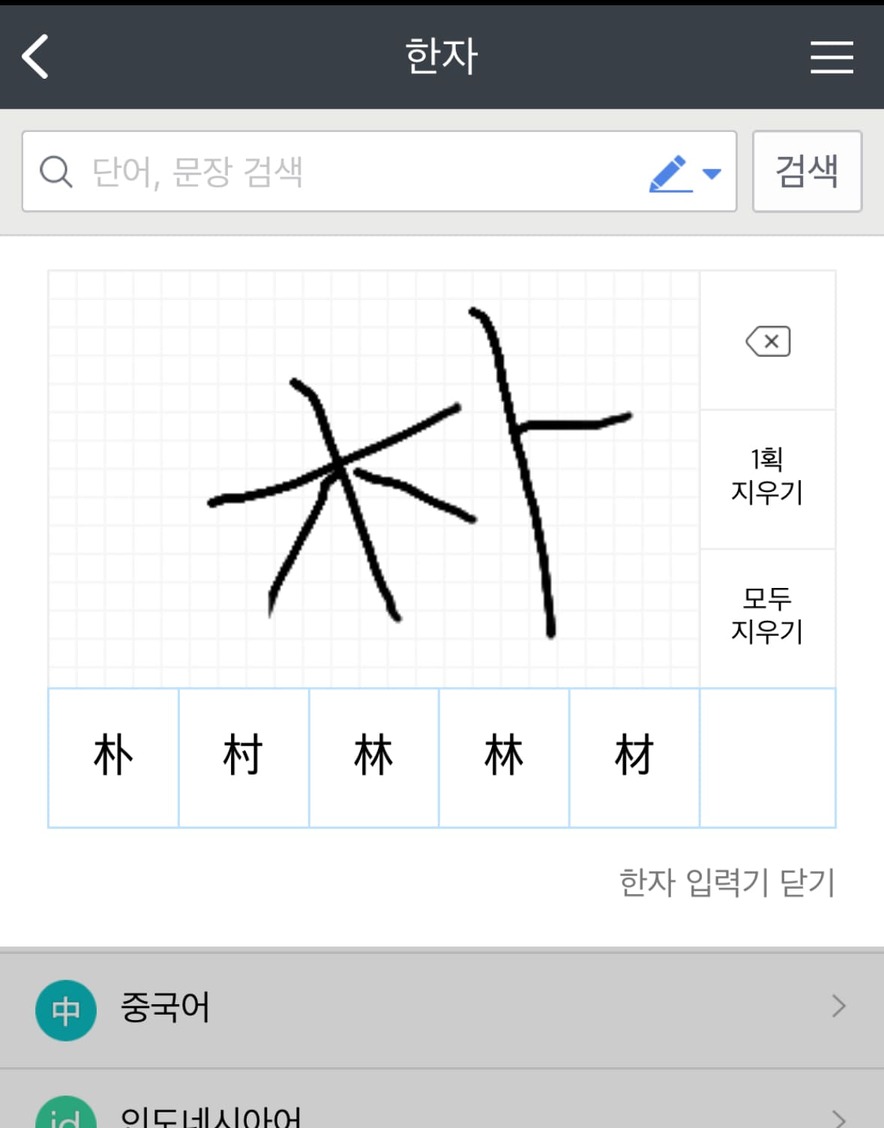Tap the 인도네시아어 Indonesian dictionary icon
The image size is (884, 1128).
(x=65, y=1113)
